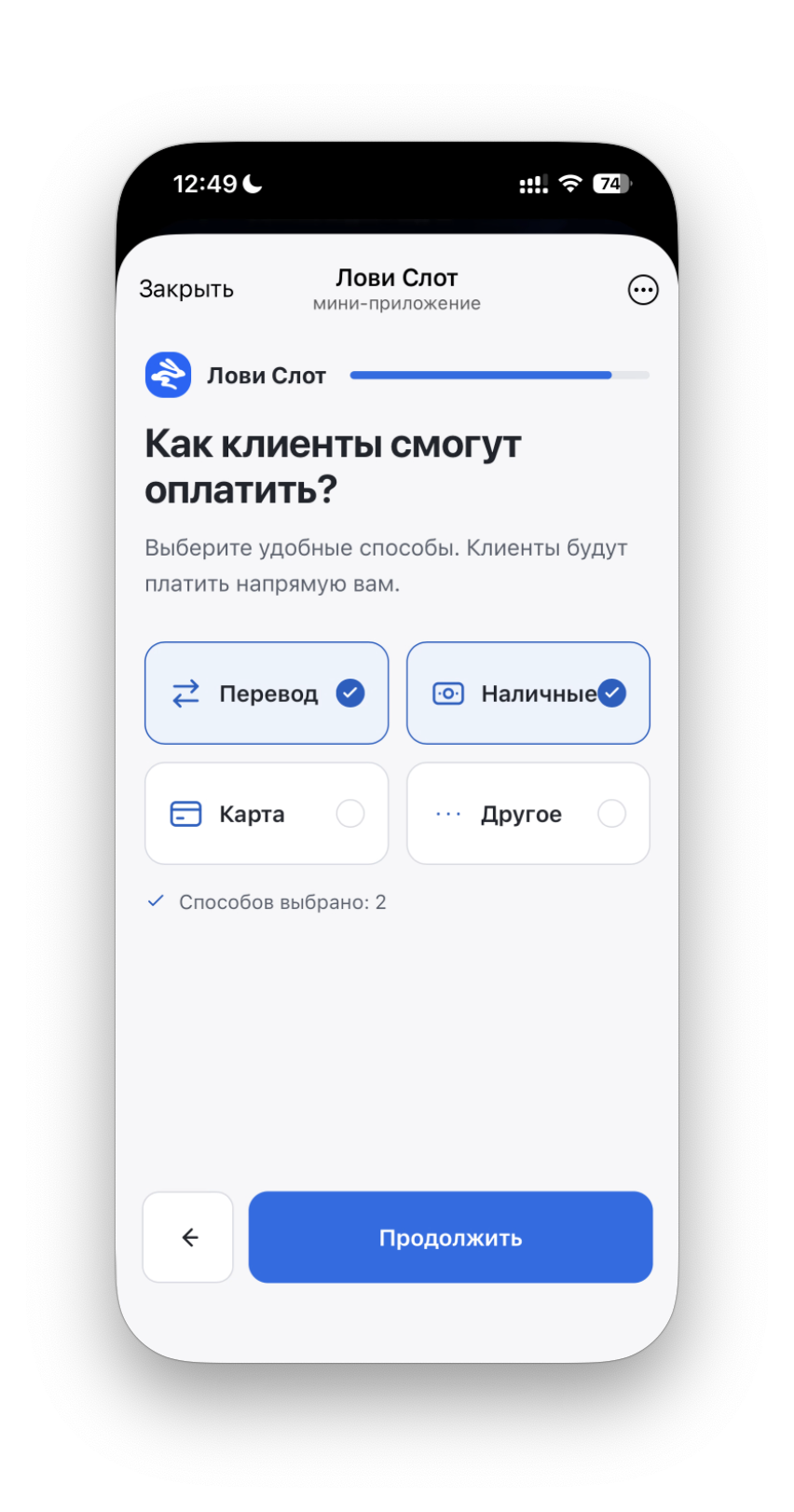The width and height of the screenshot is (794, 1512).
Task: Open the three-dot options menu
Action: click(x=643, y=290)
